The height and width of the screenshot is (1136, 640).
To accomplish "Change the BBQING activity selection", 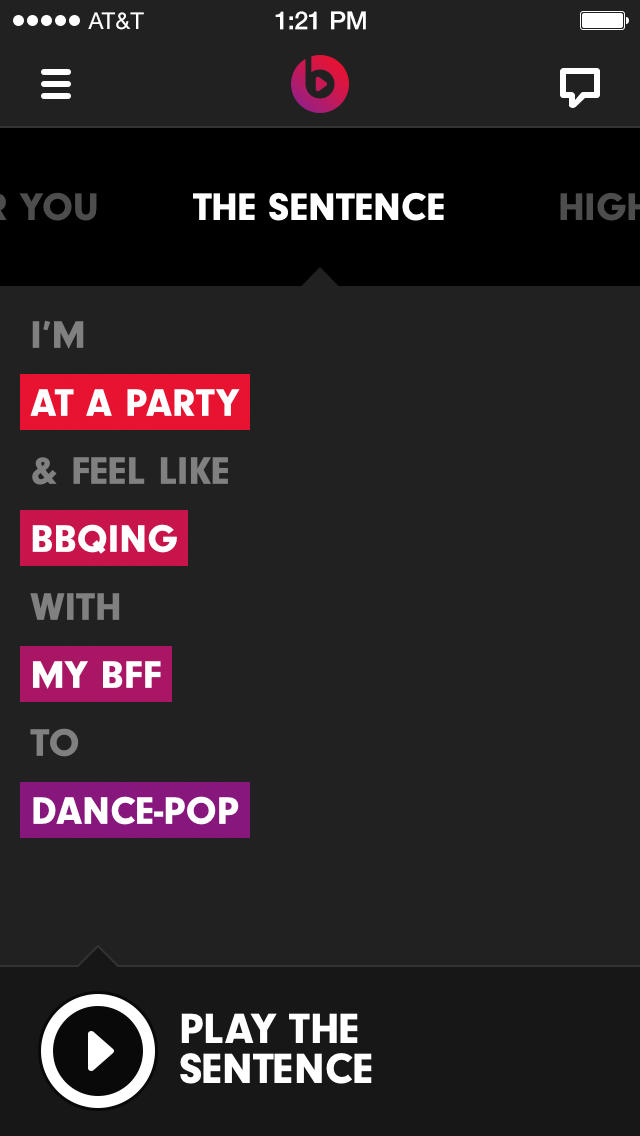I will [104, 538].
